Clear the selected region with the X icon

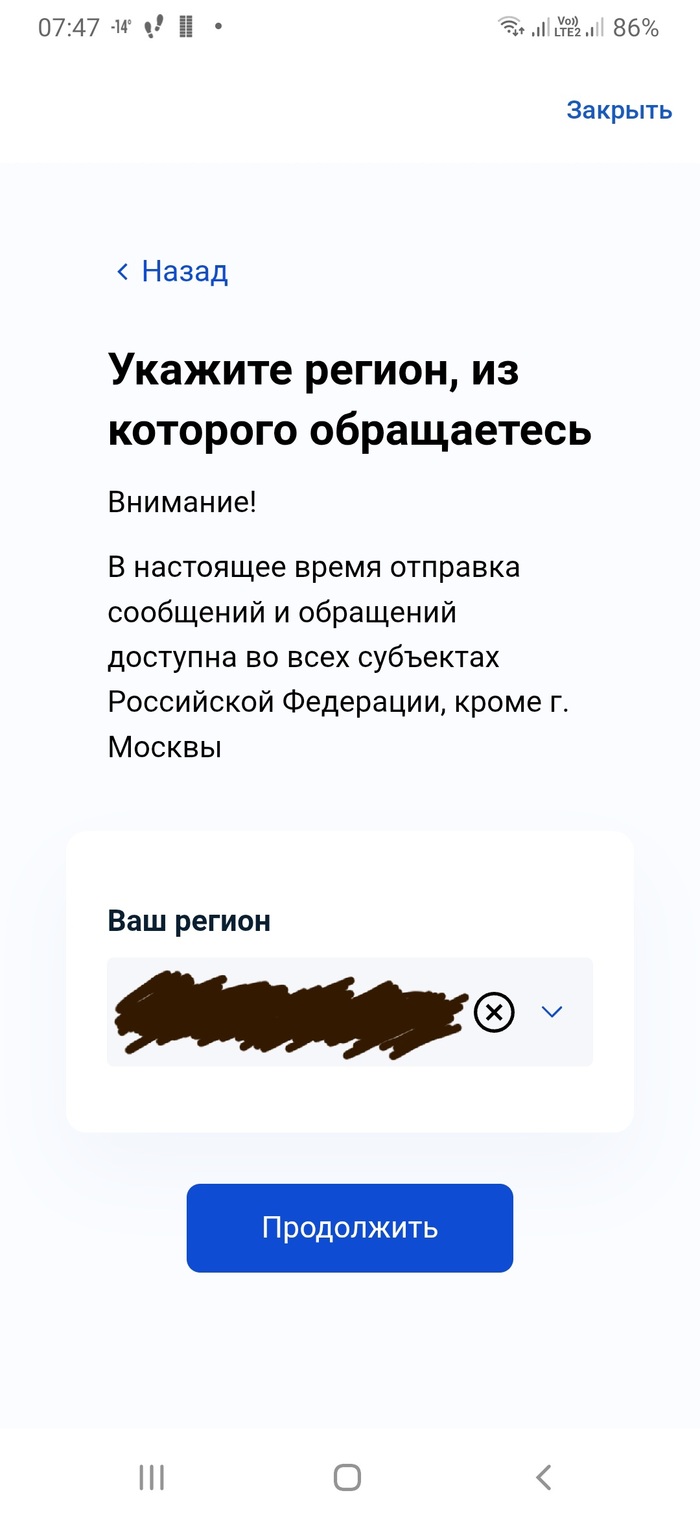[493, 1012]
